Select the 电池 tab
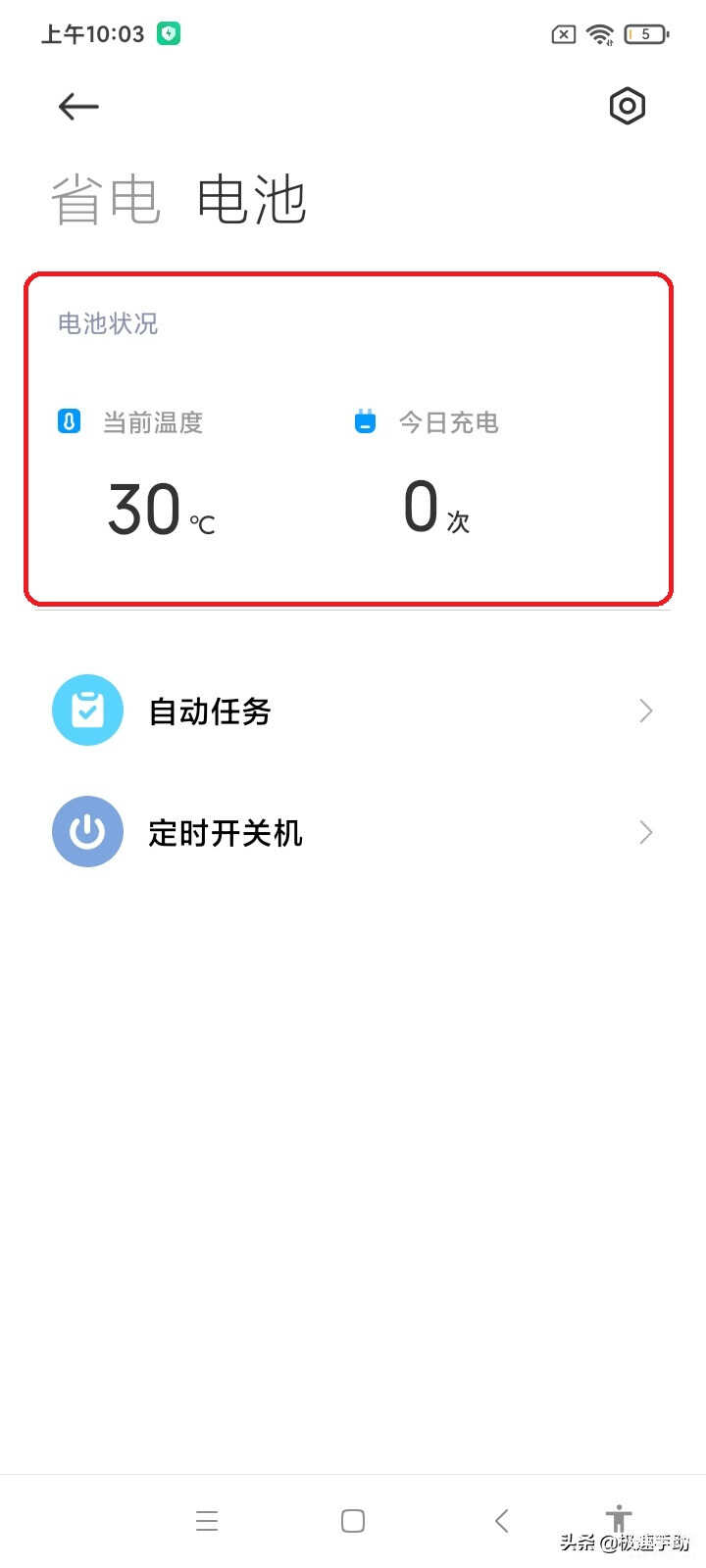The width and height of the screenshot is (706, 1568). click(x=252, y=200)
